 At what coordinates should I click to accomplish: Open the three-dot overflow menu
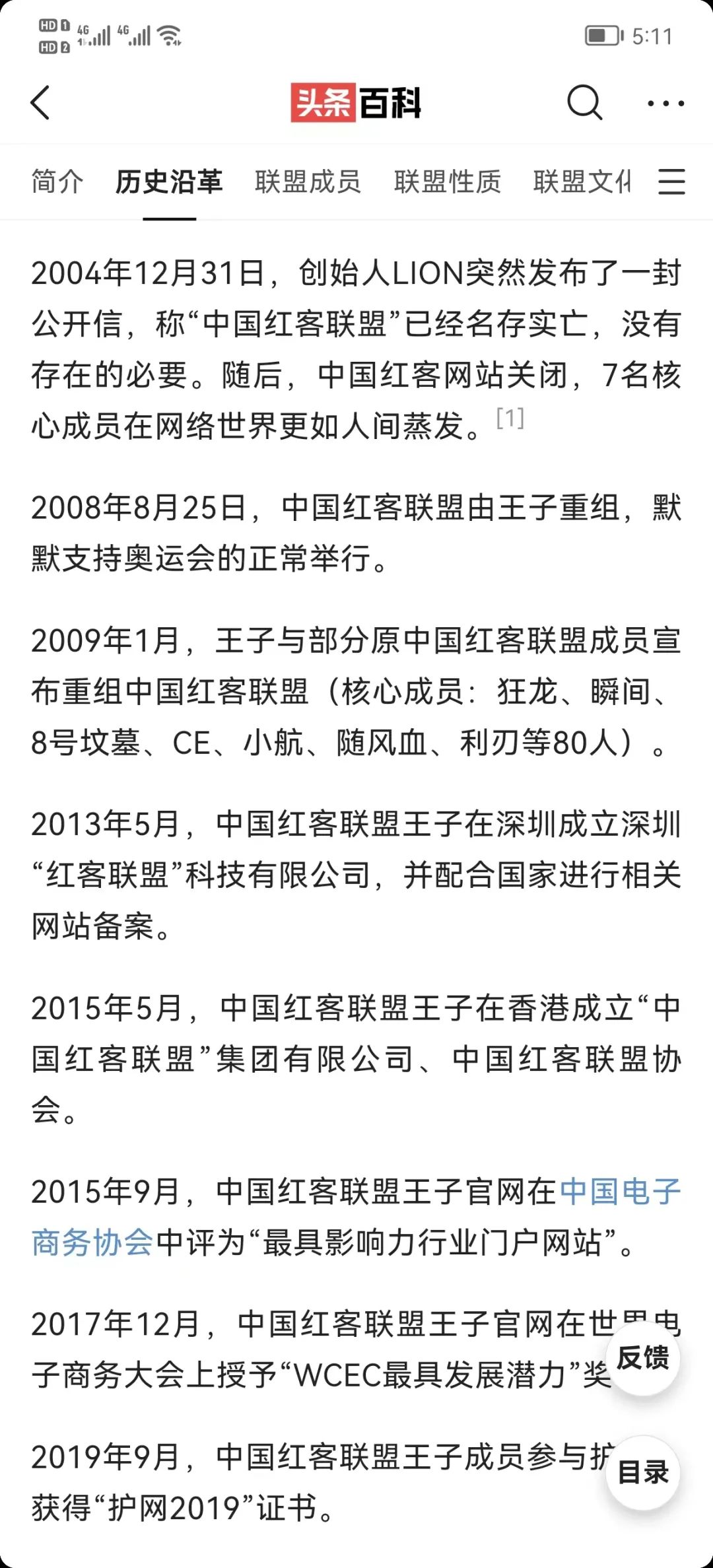pos(665,103)
